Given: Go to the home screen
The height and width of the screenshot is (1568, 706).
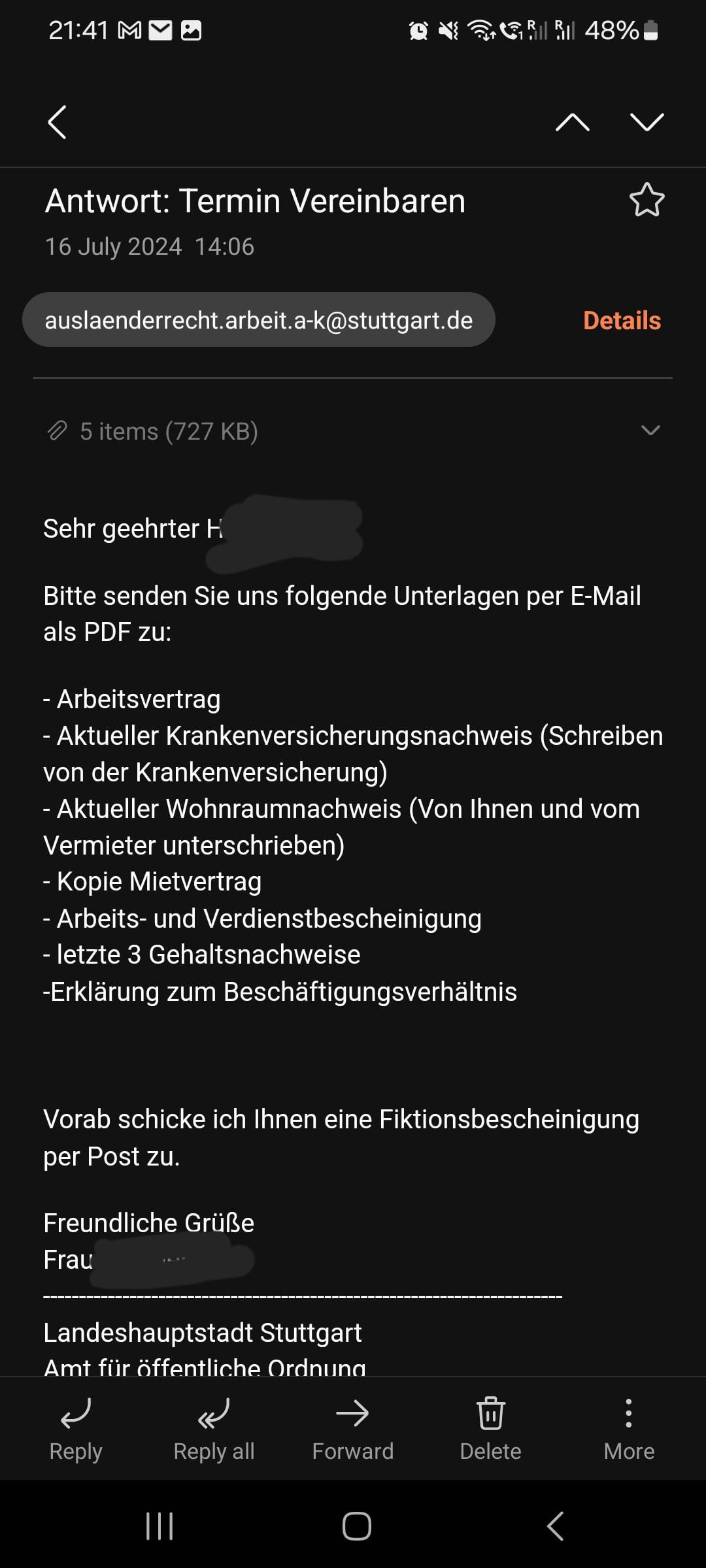Looking at the screenshot, I should [x=356, y=1526].
